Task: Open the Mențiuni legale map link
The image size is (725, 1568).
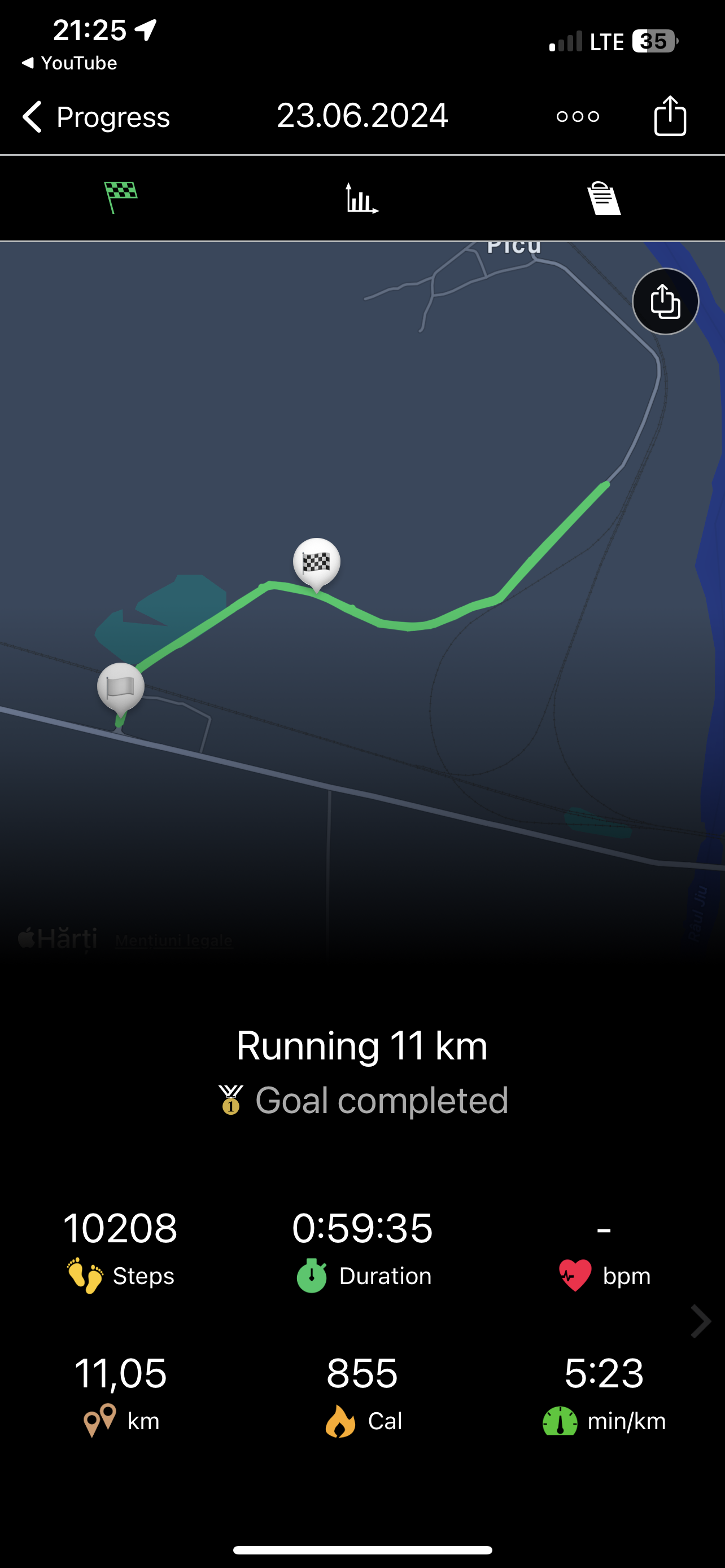Action: click(x=174, y=940)
